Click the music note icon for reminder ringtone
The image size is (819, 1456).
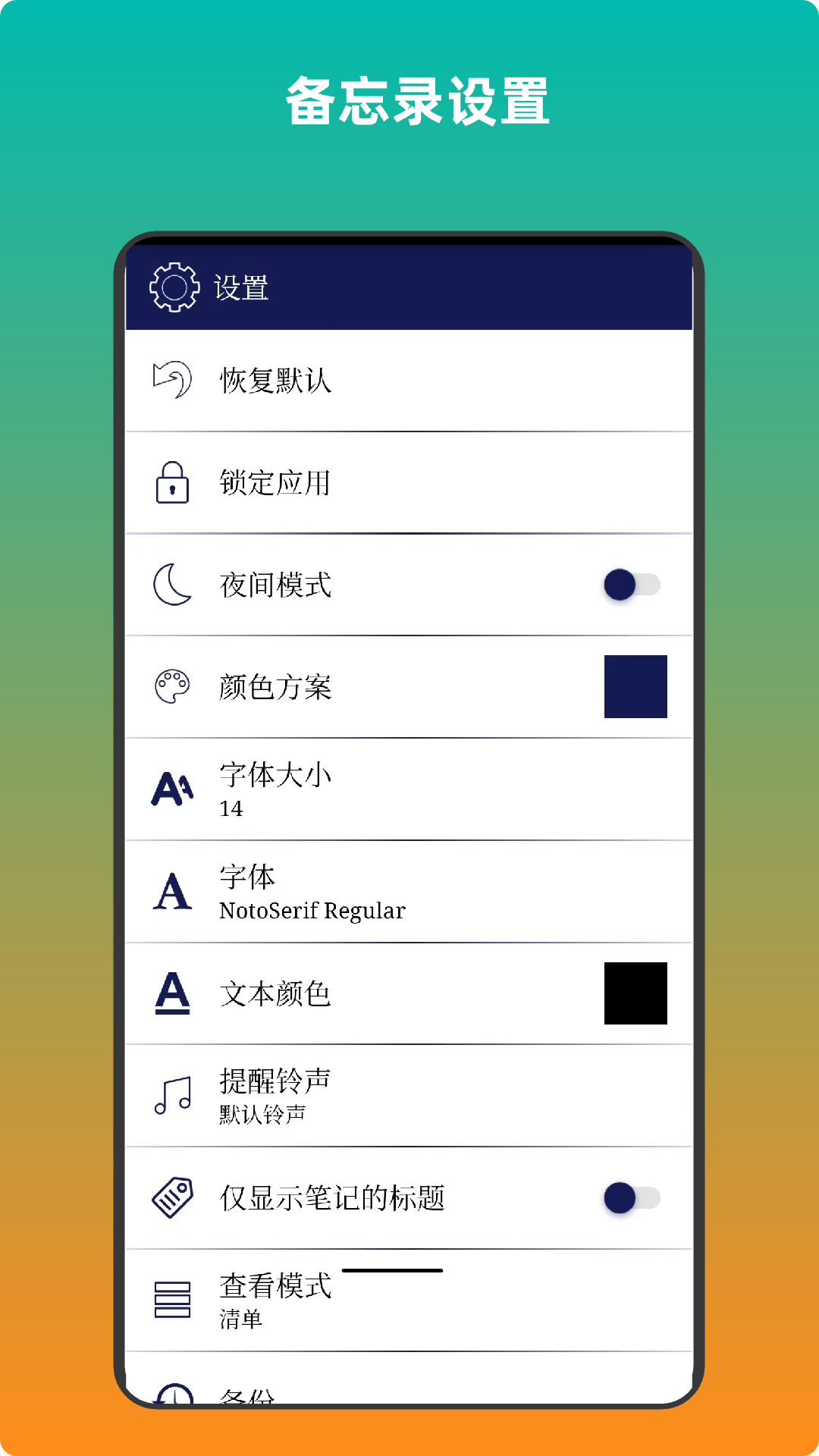[172, 1097]
